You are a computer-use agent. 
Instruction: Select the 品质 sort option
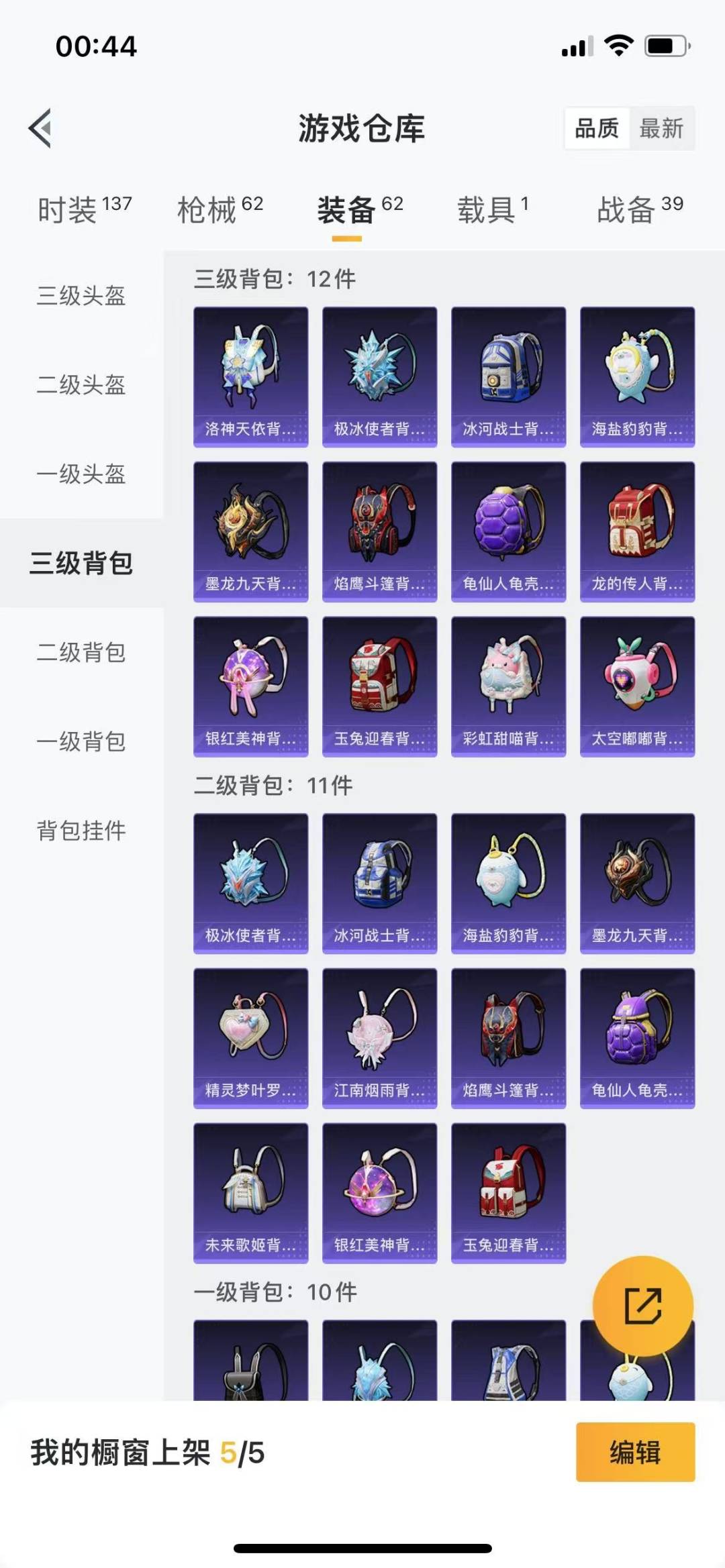(597, 128)
